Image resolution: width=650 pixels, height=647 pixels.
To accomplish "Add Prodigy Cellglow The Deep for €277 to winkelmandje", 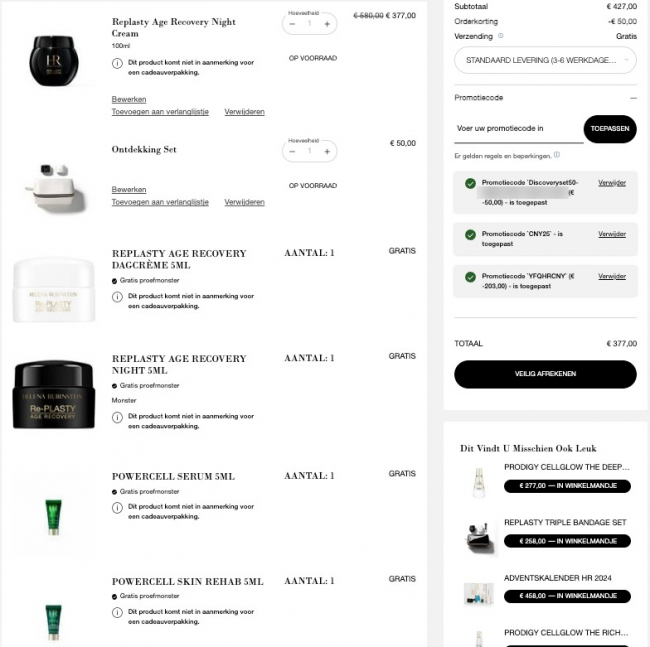I will coord(567,486).
